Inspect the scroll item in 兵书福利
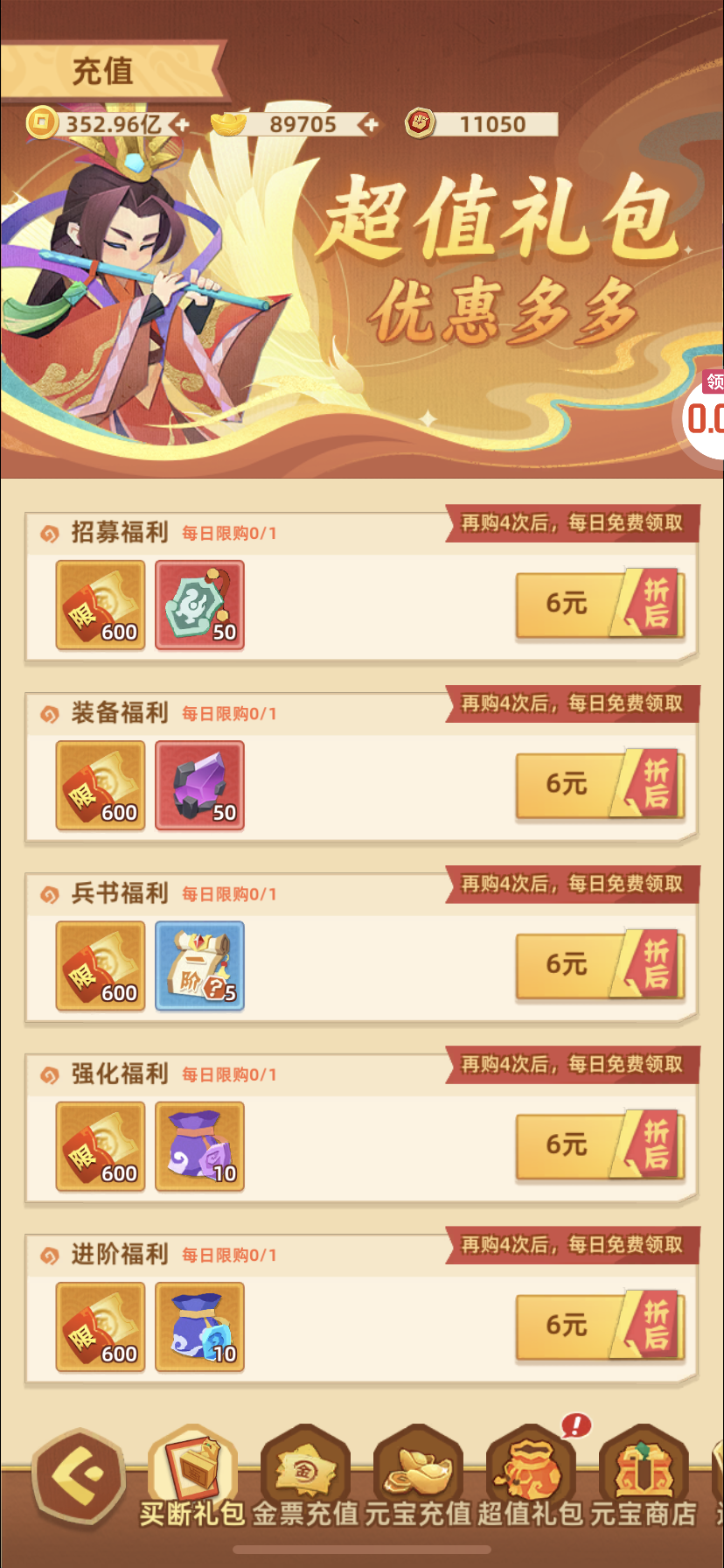 (199, 966)
